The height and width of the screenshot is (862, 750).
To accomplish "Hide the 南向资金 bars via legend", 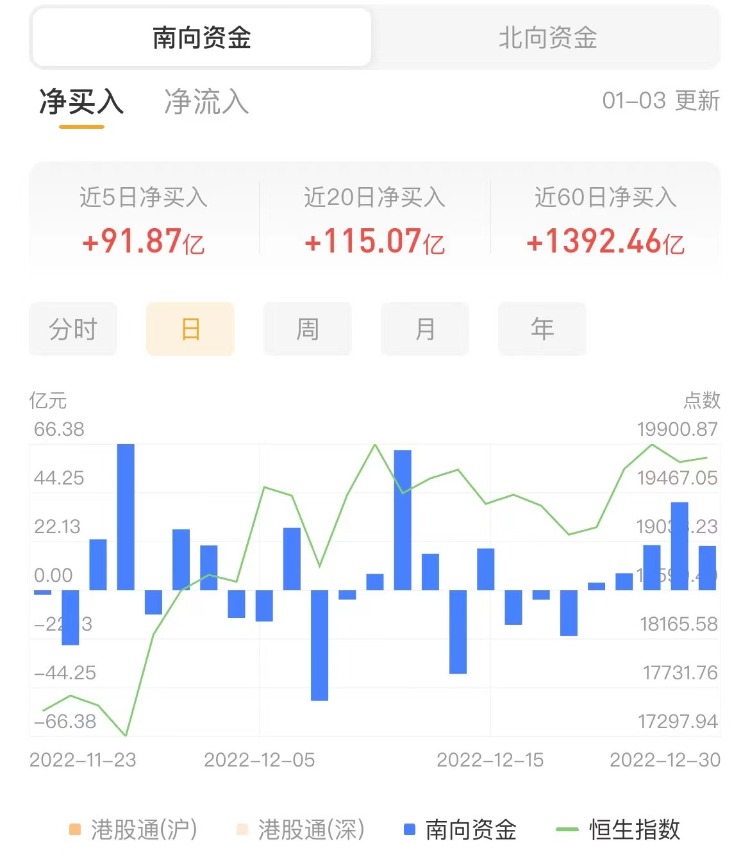I will (460, 829).
